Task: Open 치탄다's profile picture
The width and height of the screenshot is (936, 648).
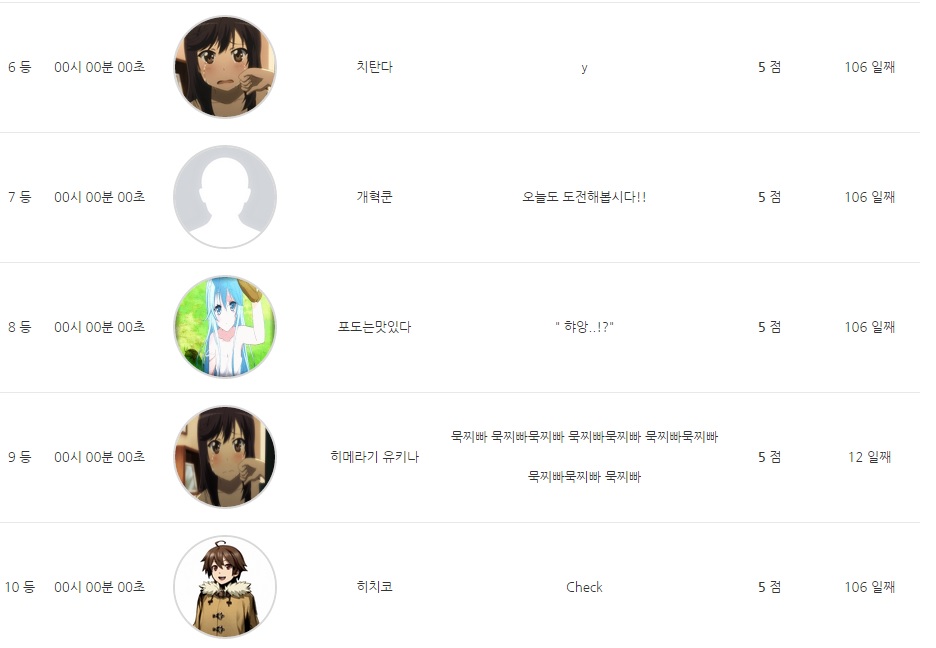Action: point(225,67)
